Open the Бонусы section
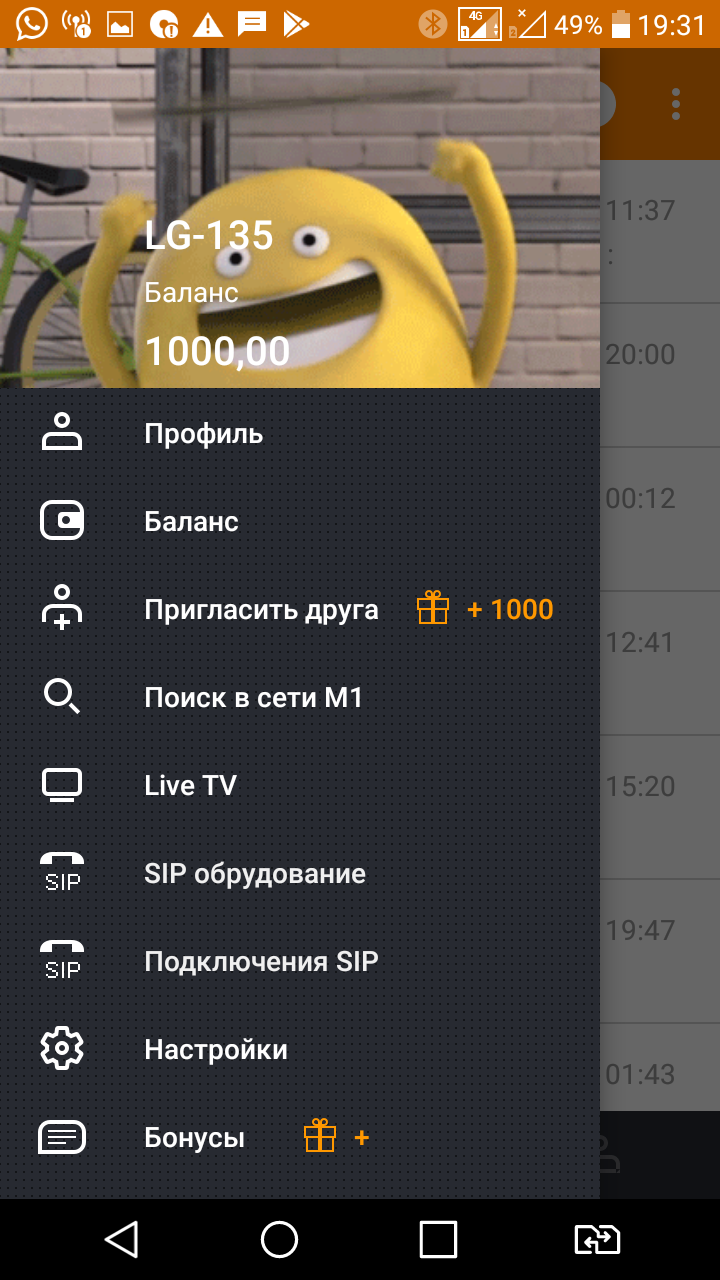 pyautogui.click(x=195, y=1138)
